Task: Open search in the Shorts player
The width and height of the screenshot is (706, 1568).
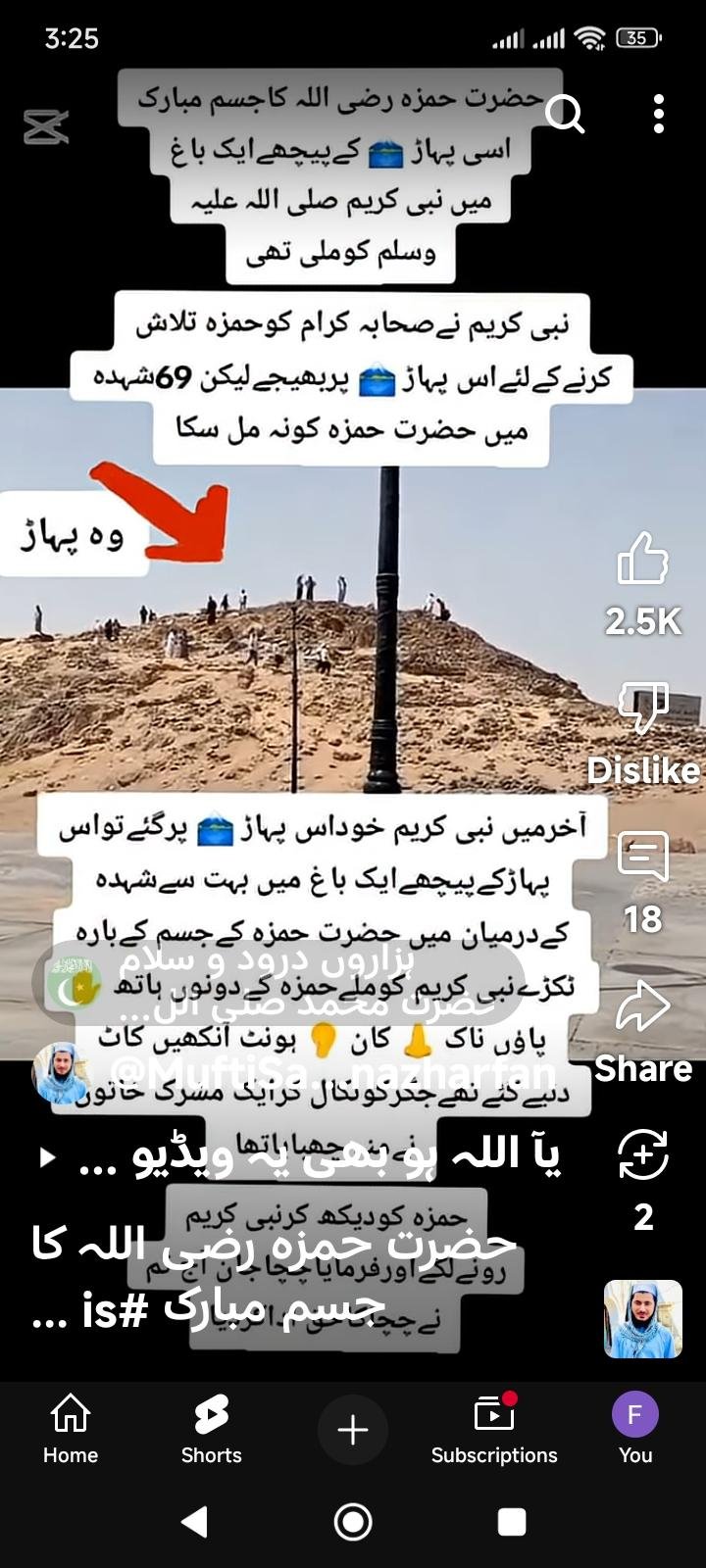Action: (x=565, y=115)
